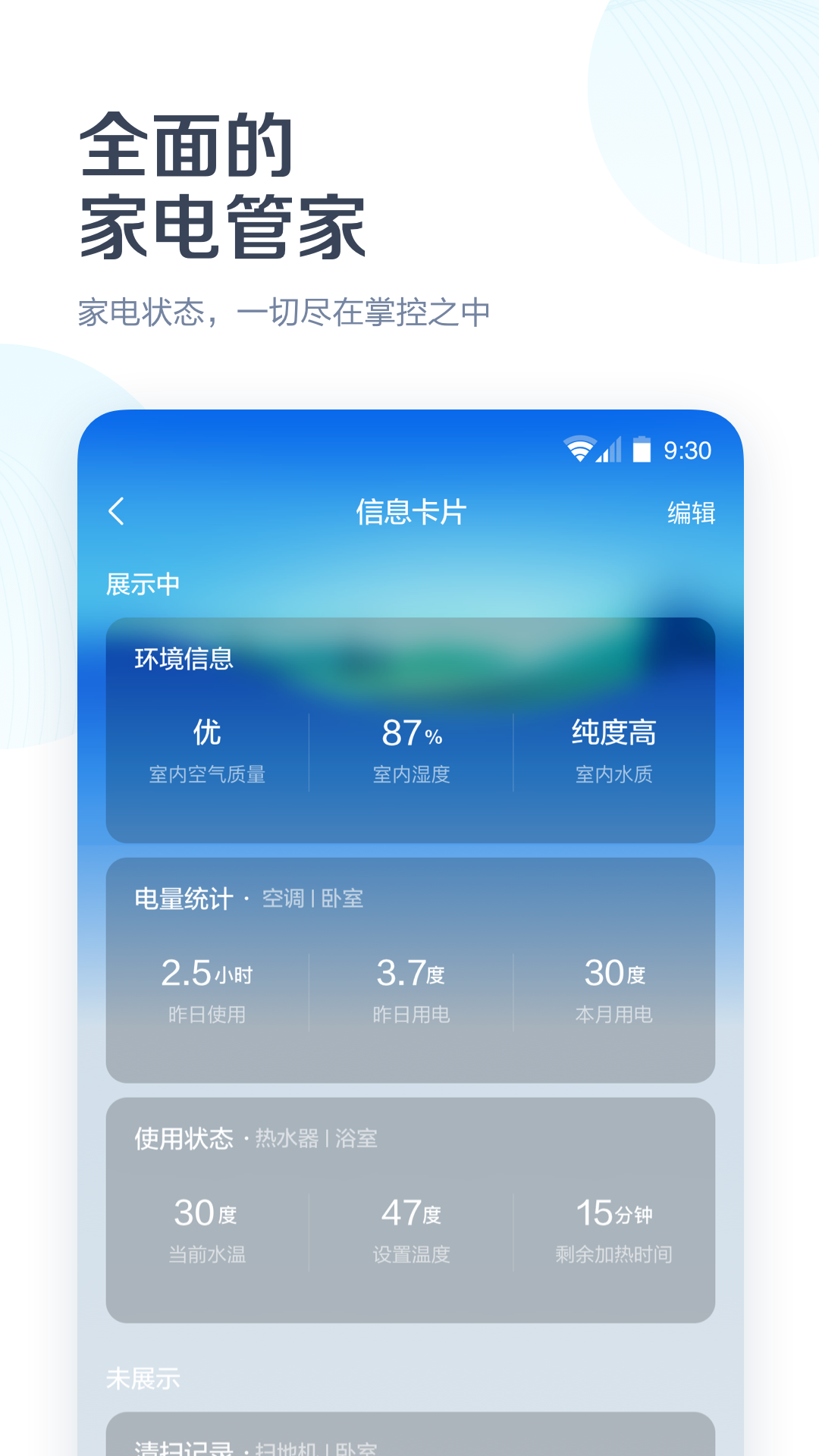Screen dimensions: 819x1456
Task: Expand the 展示中 section
Action: (x=141, y=584)
